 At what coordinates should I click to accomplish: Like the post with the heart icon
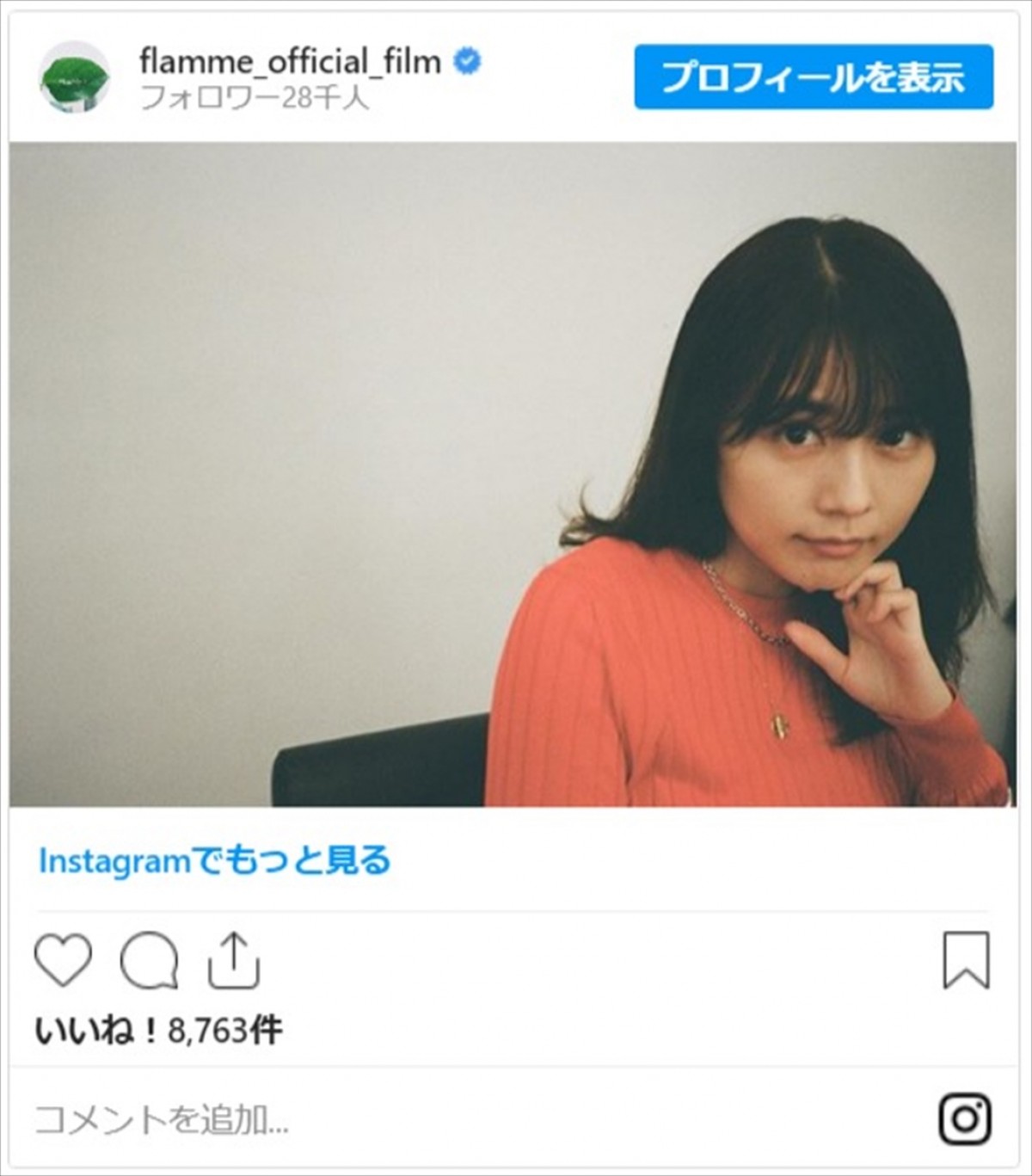coord(63,960)
